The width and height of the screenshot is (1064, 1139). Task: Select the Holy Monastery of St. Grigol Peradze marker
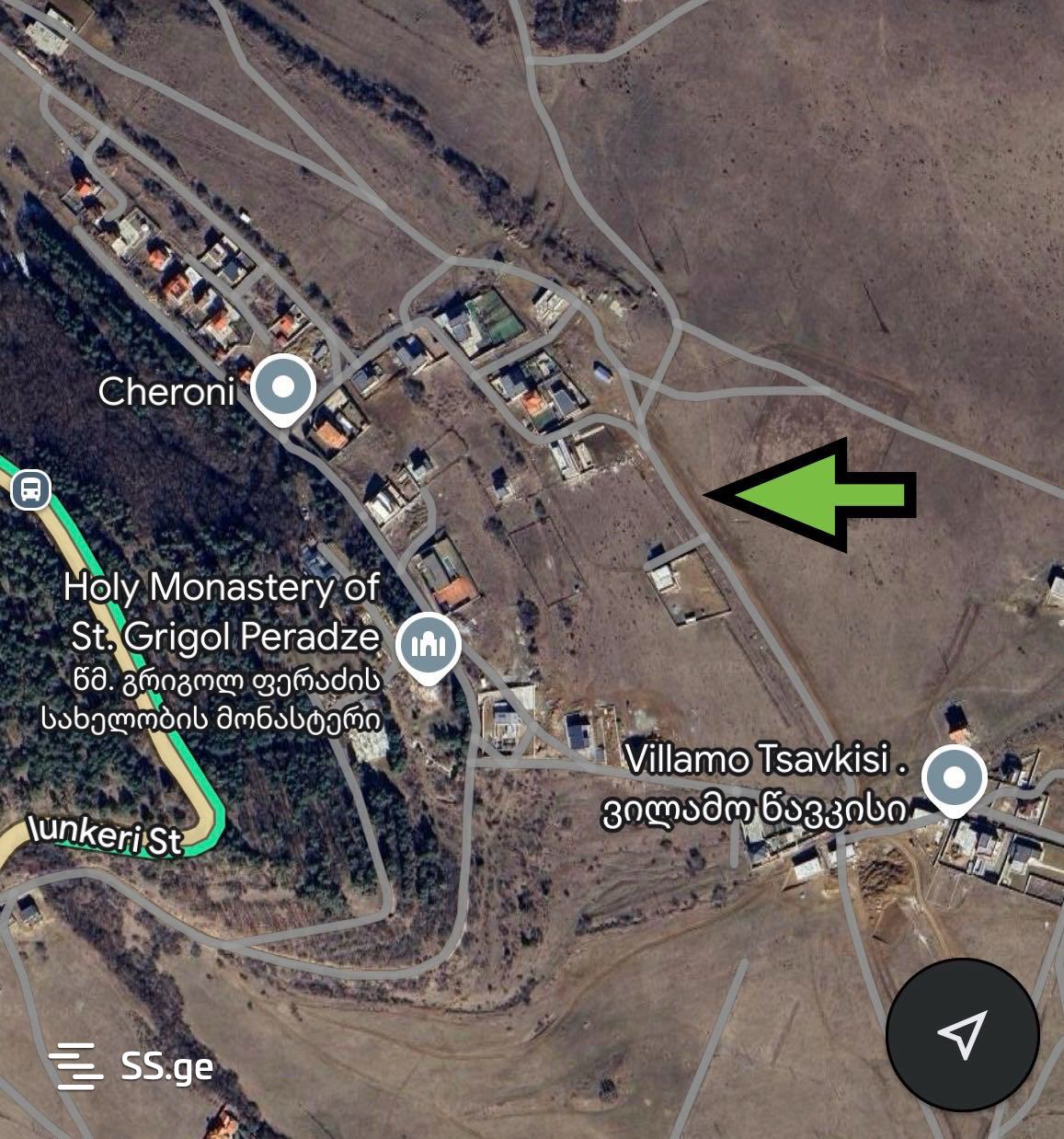coord(428,646)
